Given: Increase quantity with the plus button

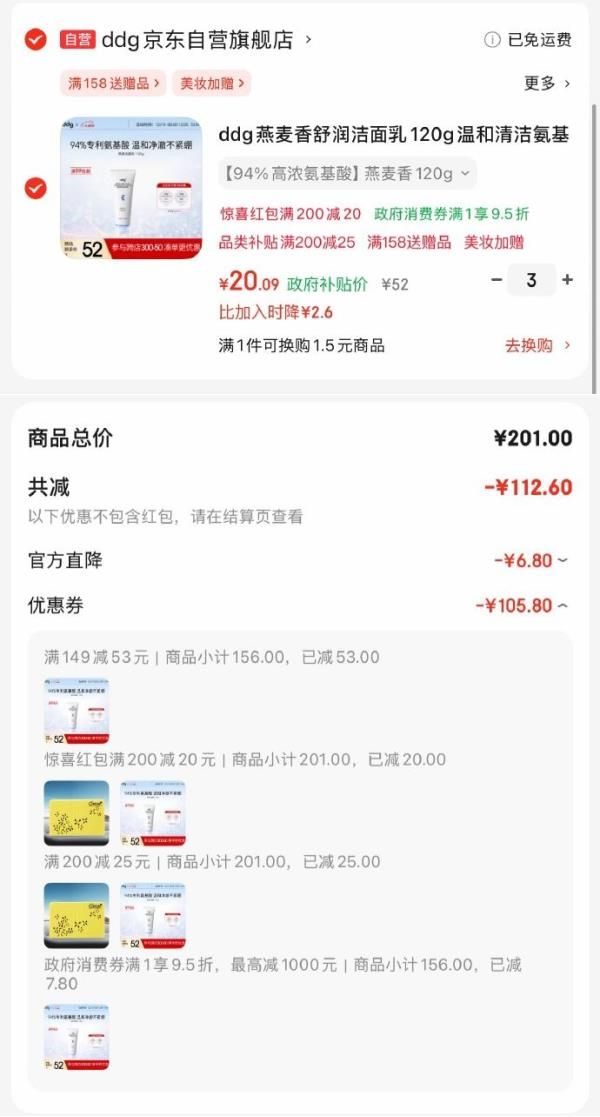Looking at the screenshot, I should 567,280.
